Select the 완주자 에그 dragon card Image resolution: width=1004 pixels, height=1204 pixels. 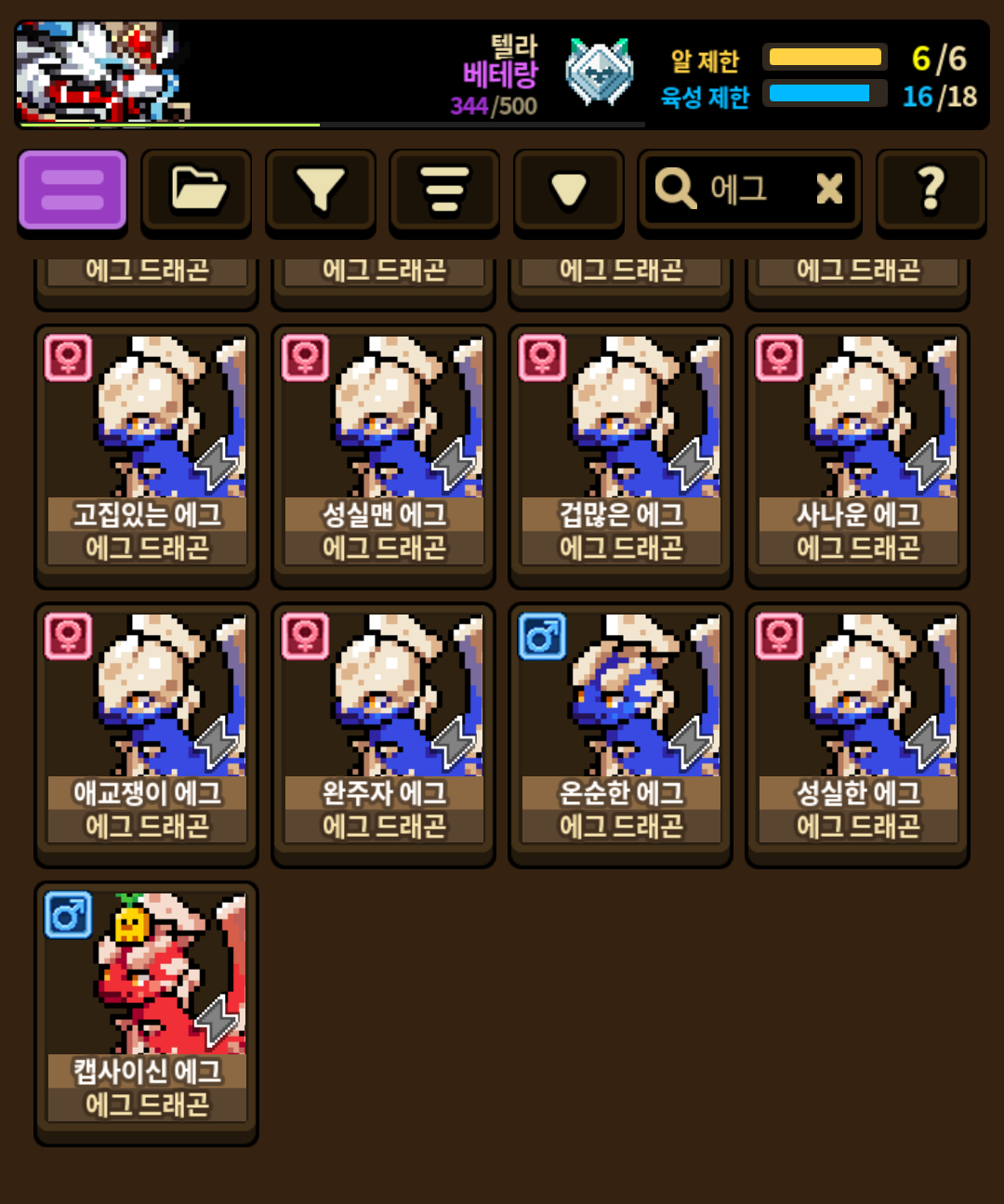[x=383, y=735]
